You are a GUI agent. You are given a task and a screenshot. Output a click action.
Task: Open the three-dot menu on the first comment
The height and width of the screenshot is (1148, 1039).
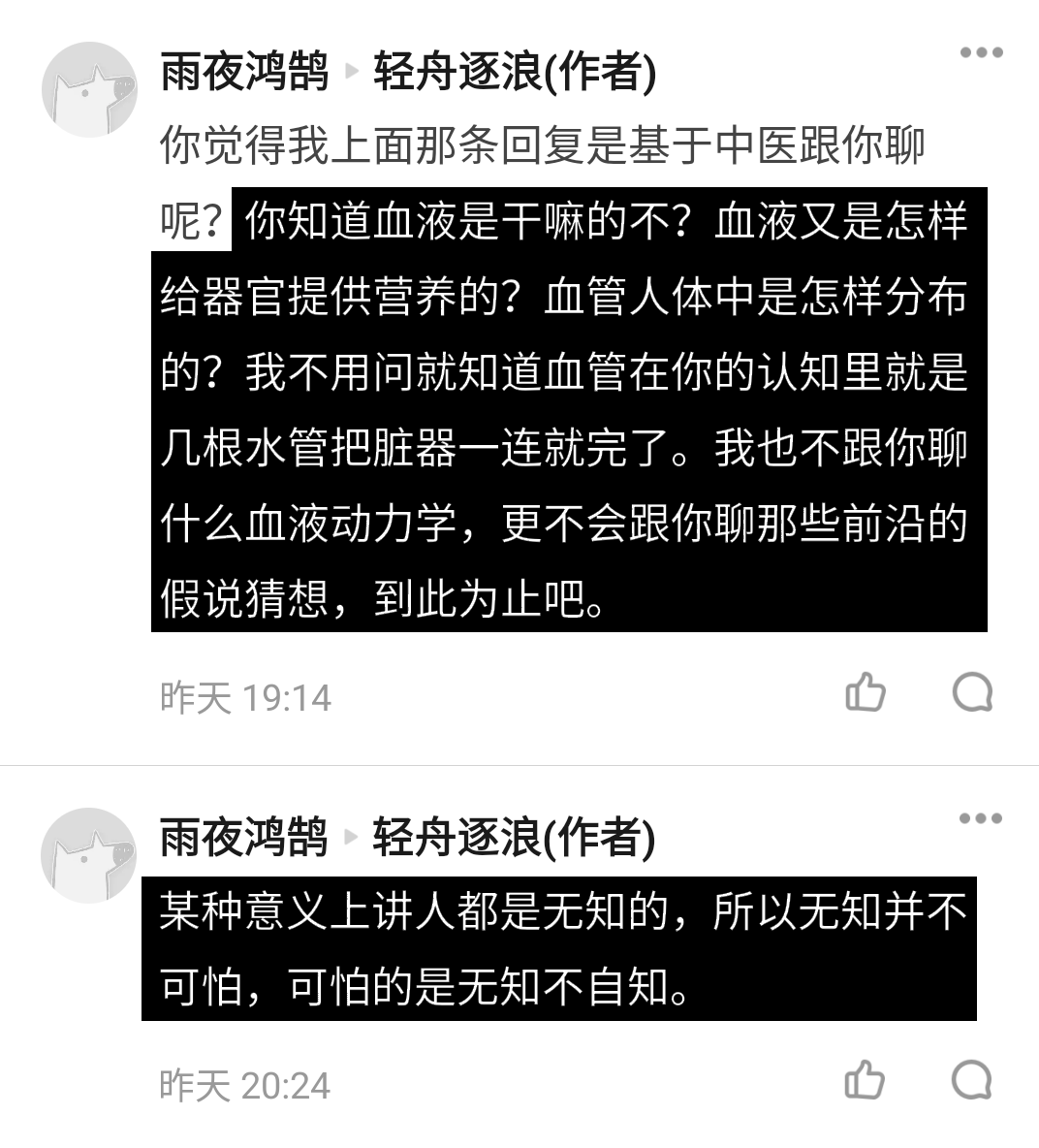coord(982,53)
